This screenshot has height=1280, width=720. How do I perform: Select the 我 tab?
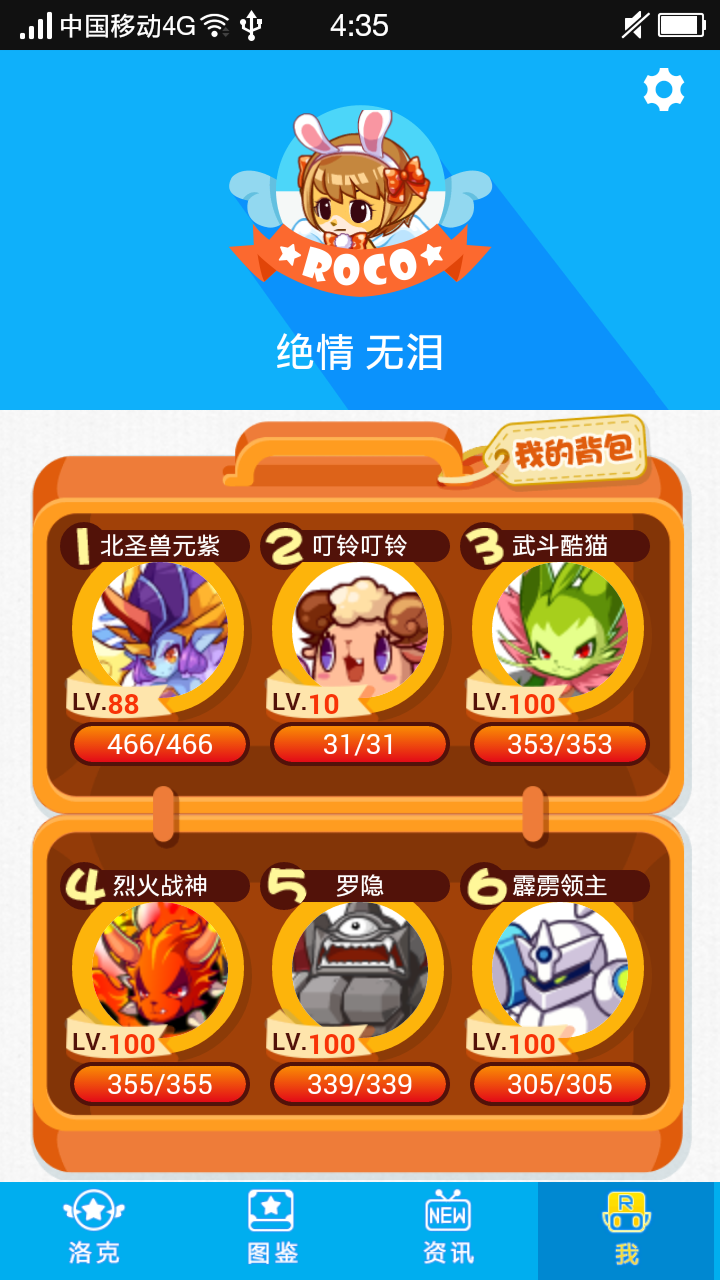click(x=627, y=1230)
